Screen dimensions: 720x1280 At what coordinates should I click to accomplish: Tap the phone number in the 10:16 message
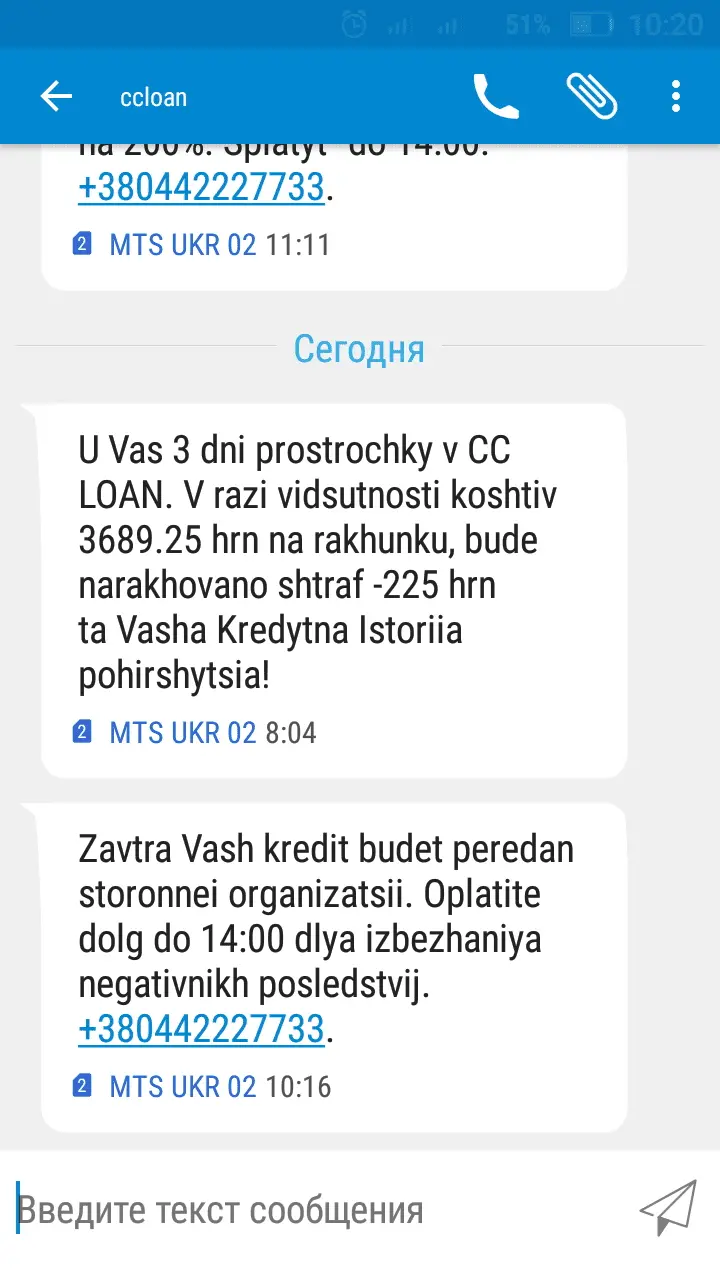pyautogui.click(x=201, y=1029)
